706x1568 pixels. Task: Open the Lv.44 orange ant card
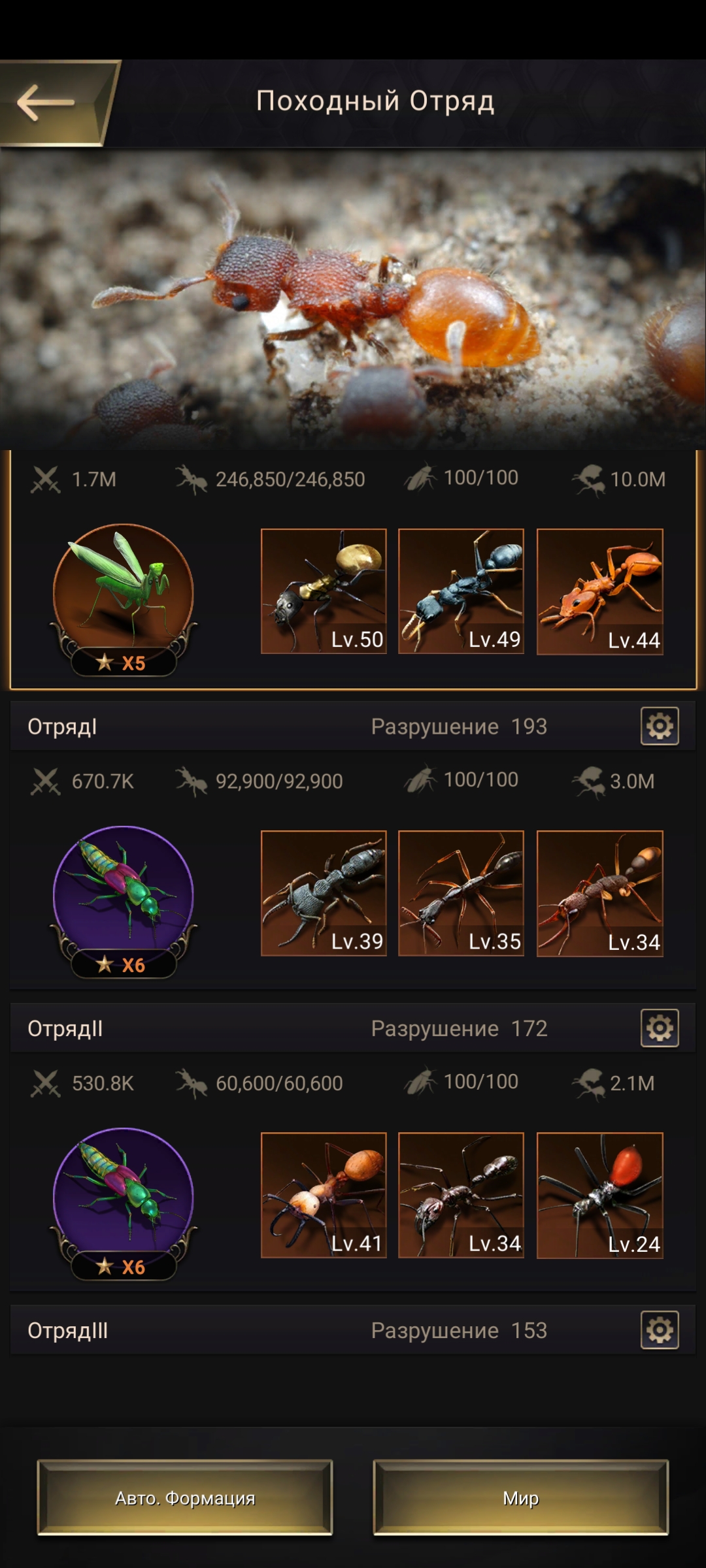pos(599,591)
